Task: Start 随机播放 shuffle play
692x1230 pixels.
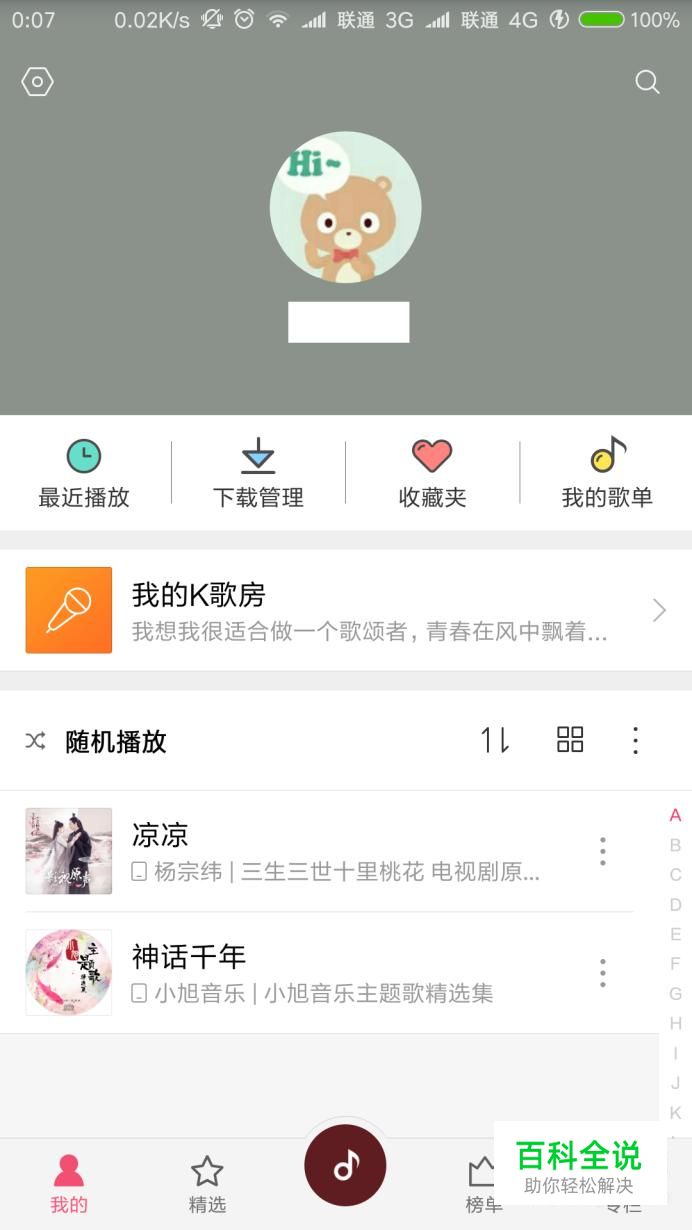Action: 97,741
